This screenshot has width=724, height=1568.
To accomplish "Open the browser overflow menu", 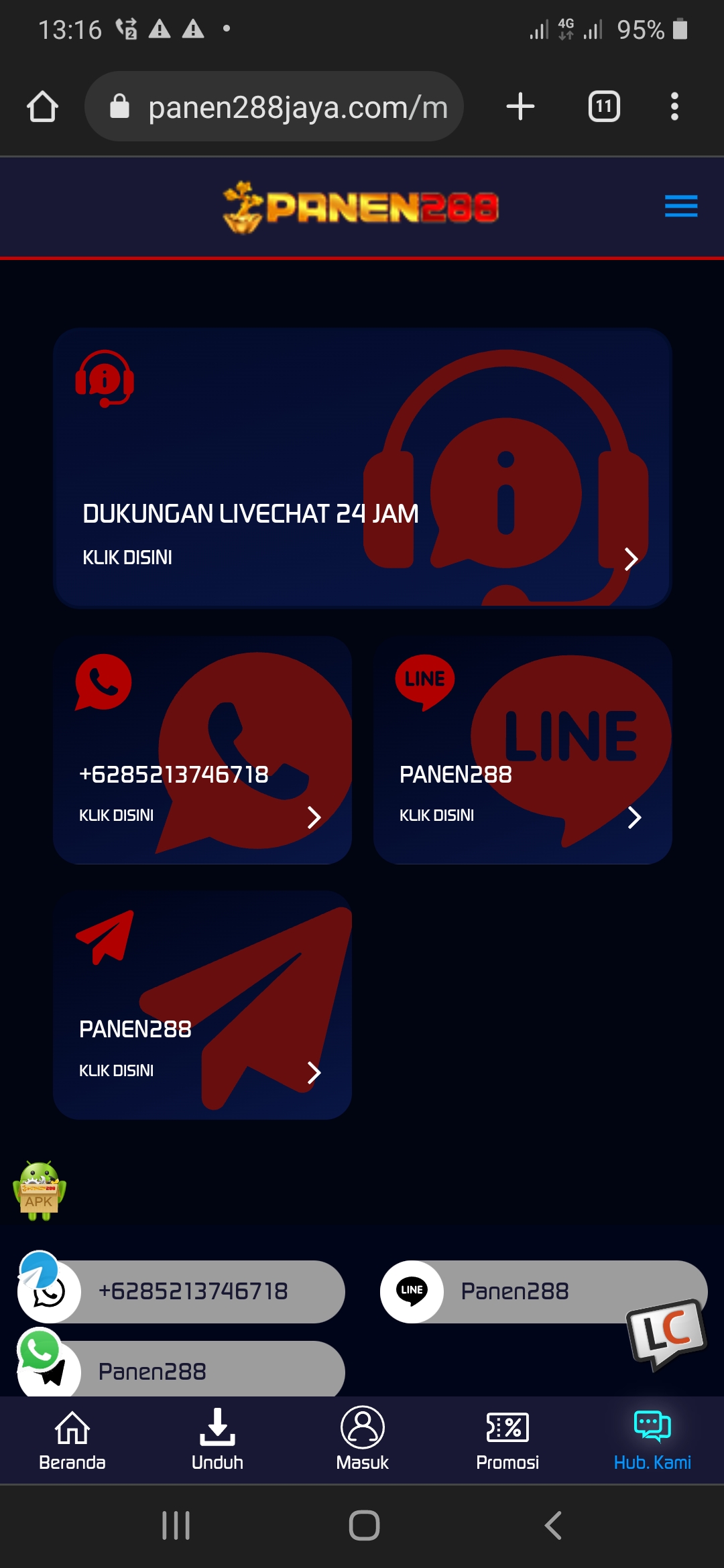I will tap(674, 107).
